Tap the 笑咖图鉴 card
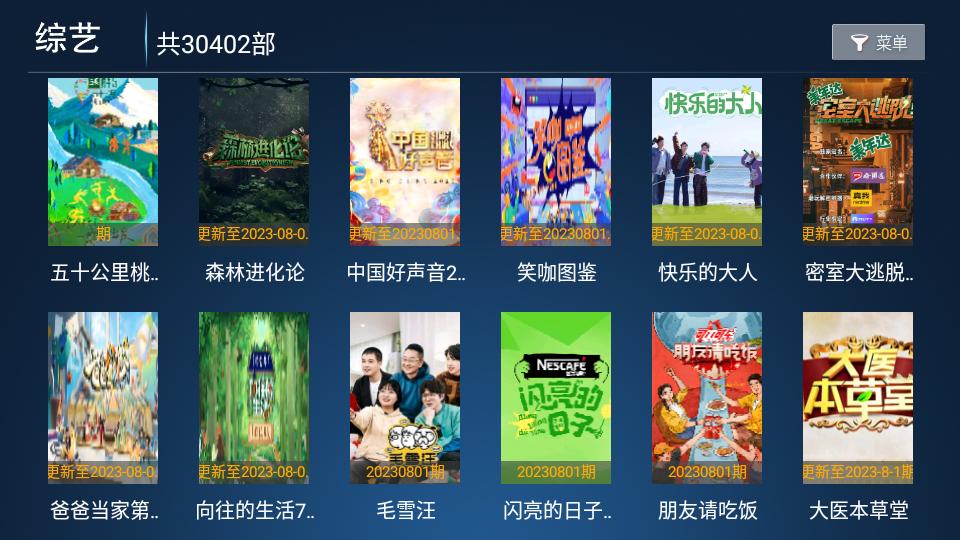 [556, 162]
